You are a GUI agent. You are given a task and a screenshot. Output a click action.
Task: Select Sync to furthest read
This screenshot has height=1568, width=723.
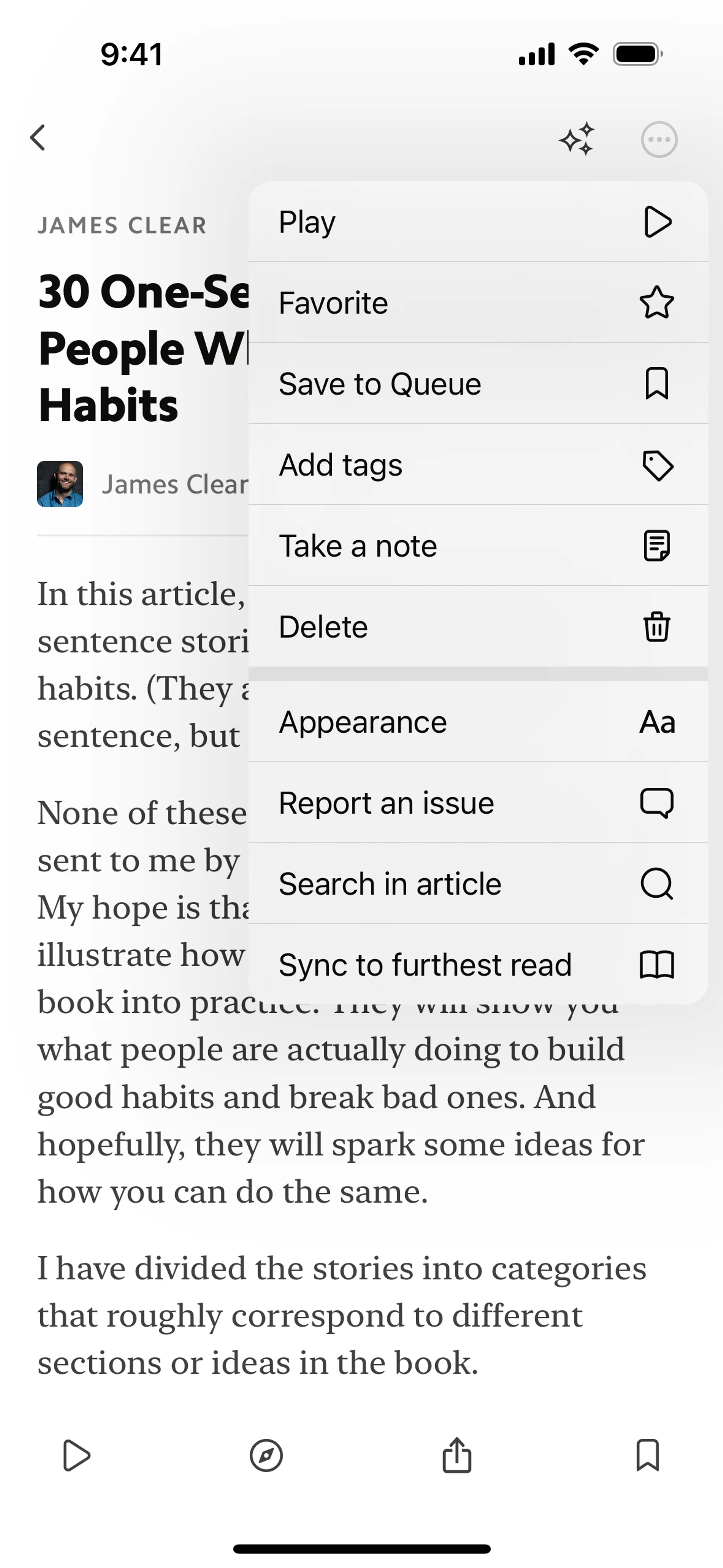(478, 965)
